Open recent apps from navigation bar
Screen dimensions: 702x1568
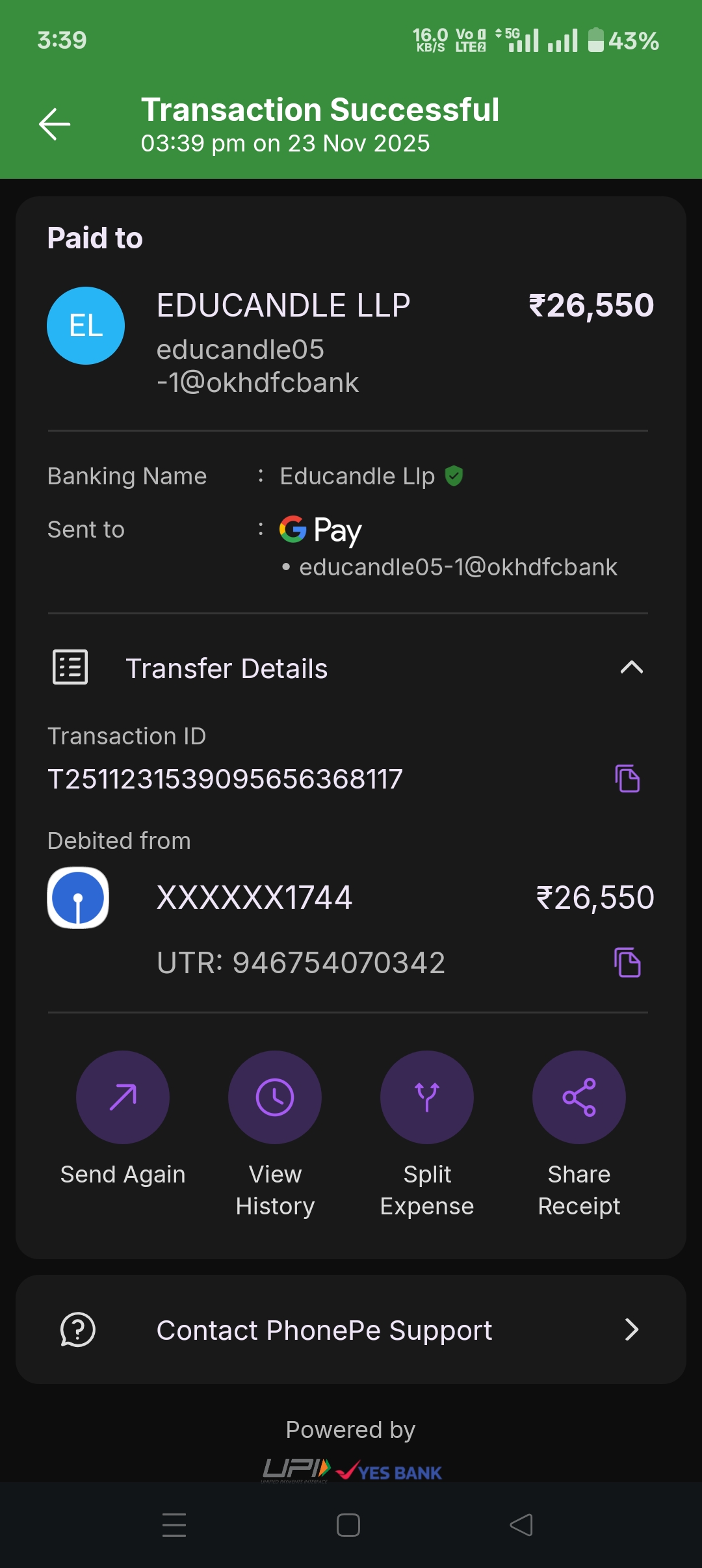174,1525
